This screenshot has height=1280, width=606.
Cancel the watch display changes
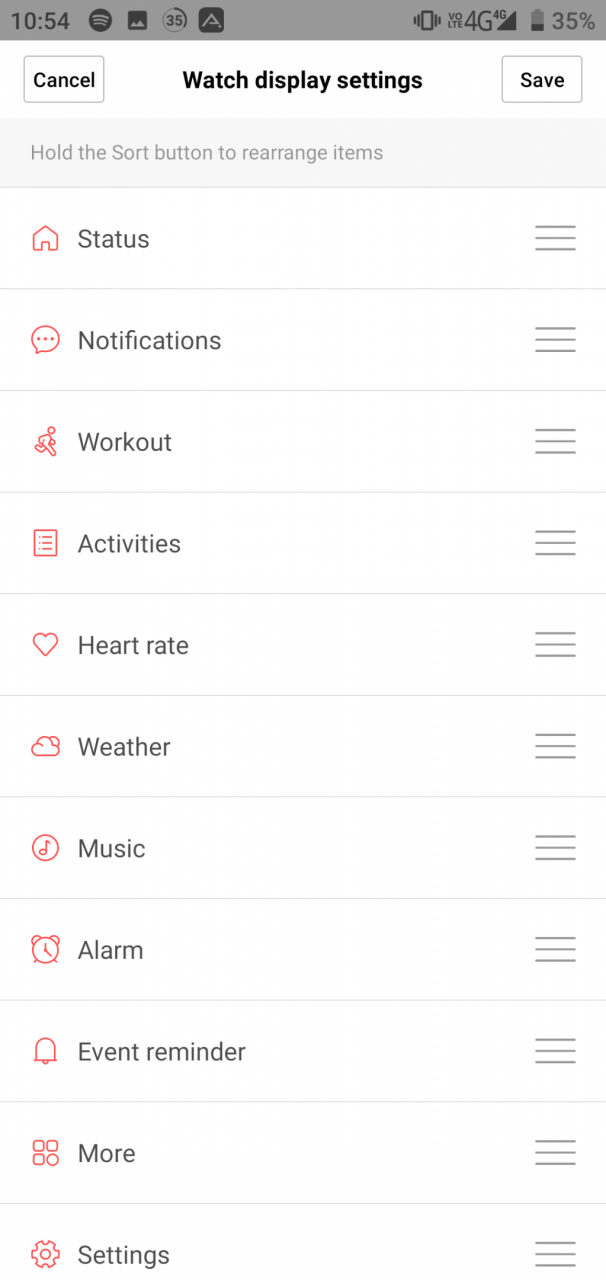(x=64, y=80)
